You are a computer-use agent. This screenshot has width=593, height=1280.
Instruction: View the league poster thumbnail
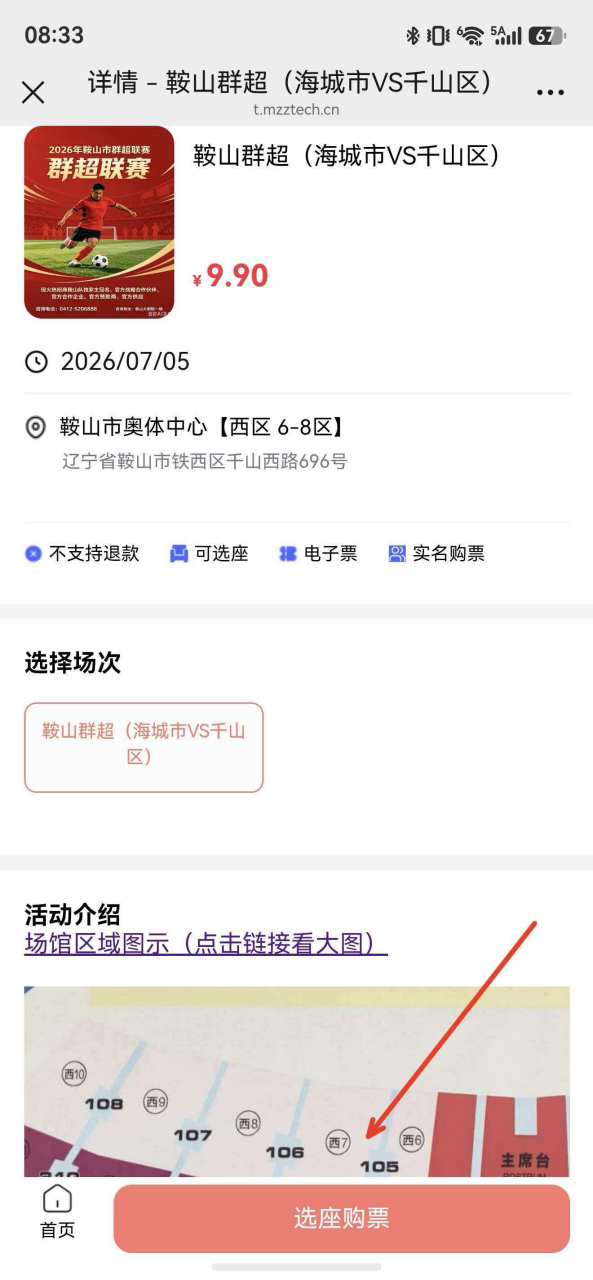(x=99, y=222)
